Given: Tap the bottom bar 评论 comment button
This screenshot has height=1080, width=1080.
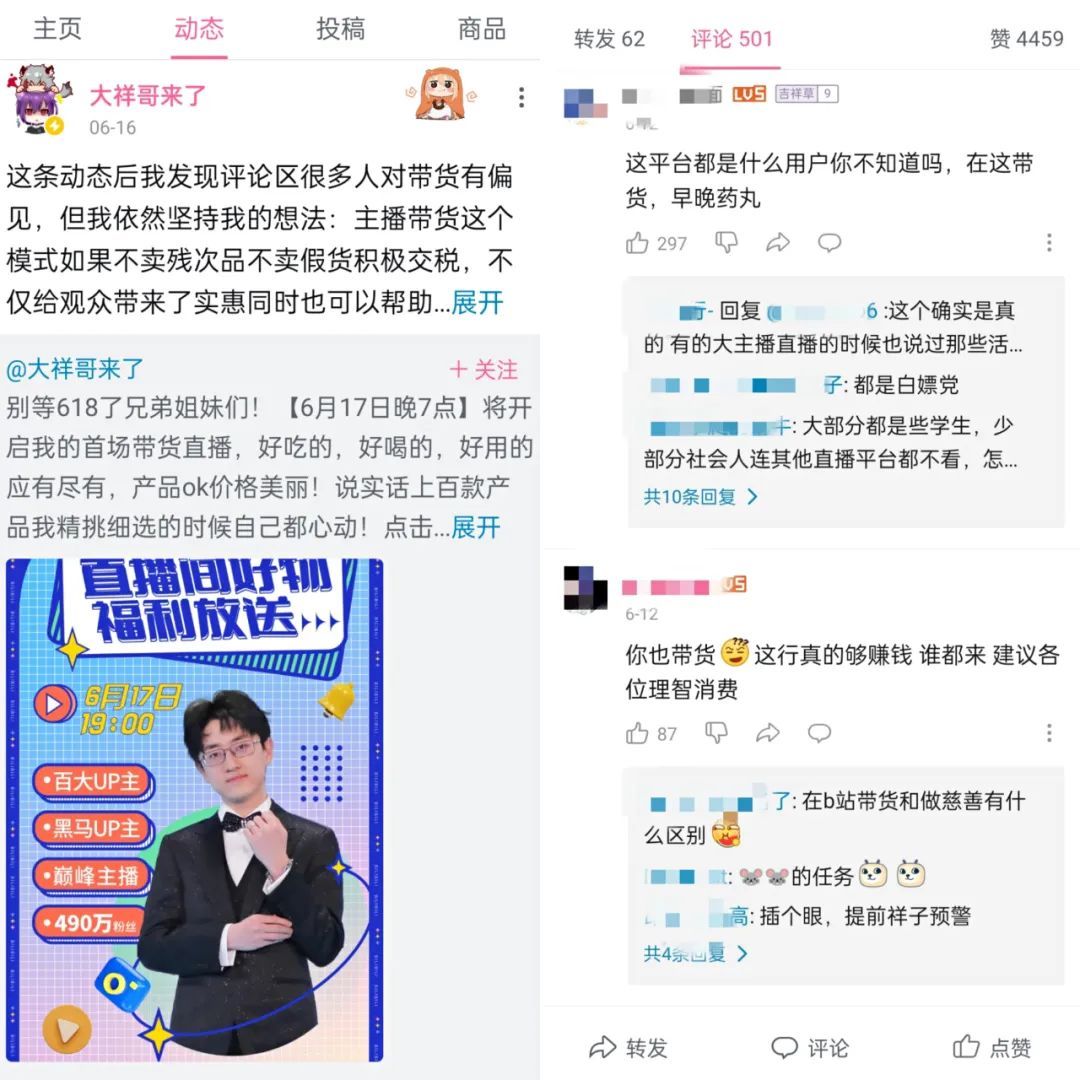Looking at the screenshot, I should (x=810, y=1047).
